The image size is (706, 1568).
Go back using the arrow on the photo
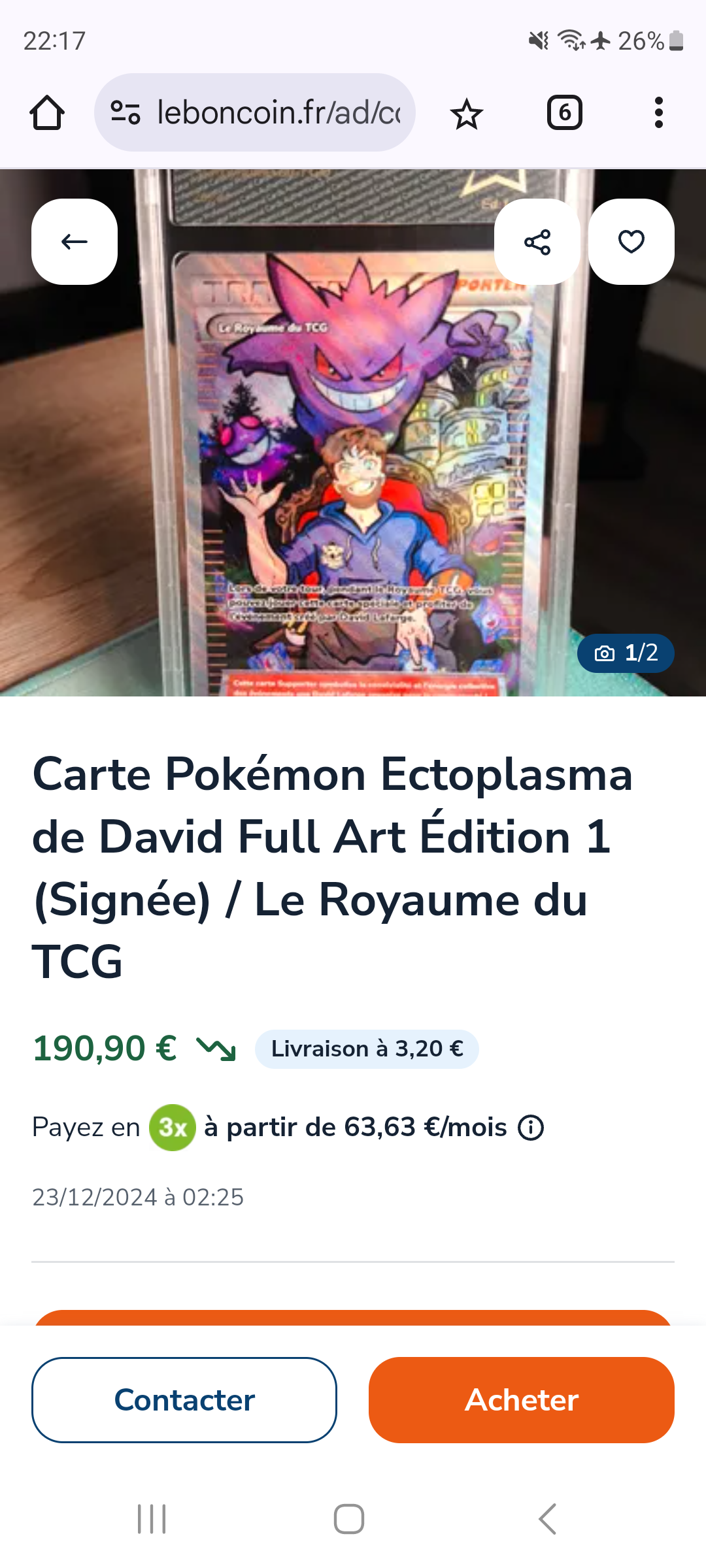point(75,242)
